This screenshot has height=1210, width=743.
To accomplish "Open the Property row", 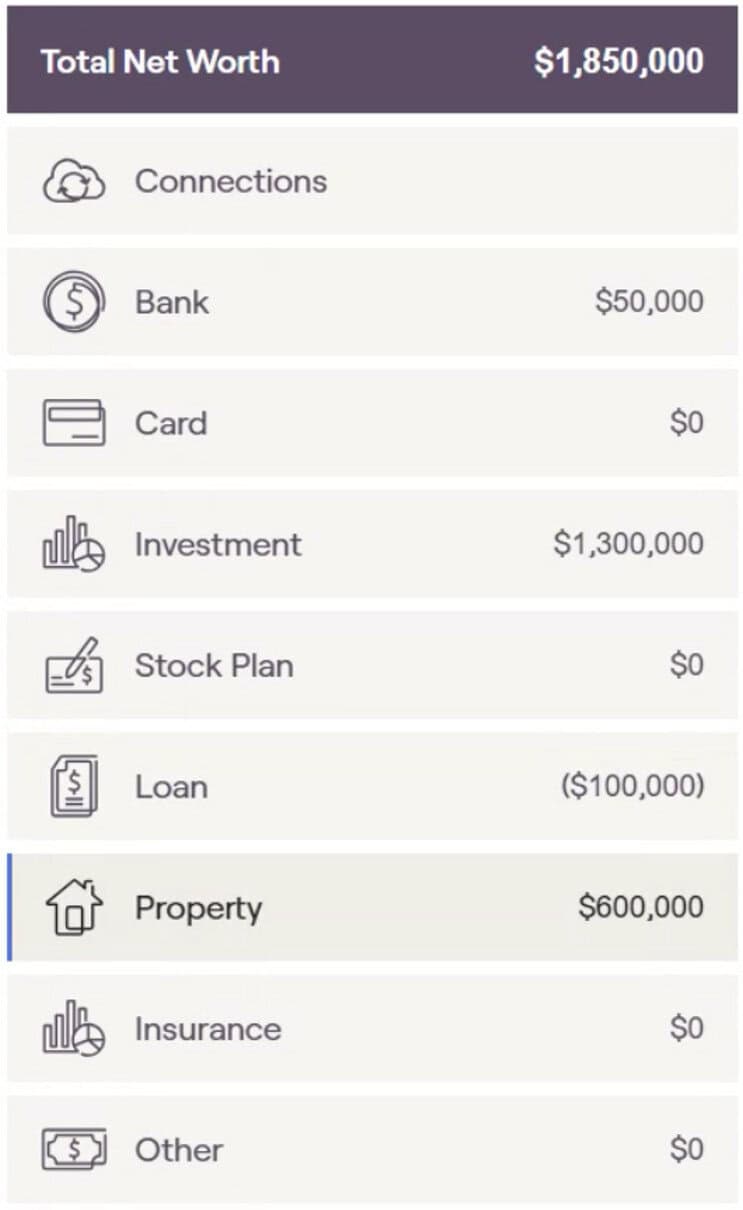I will point(372,907).
